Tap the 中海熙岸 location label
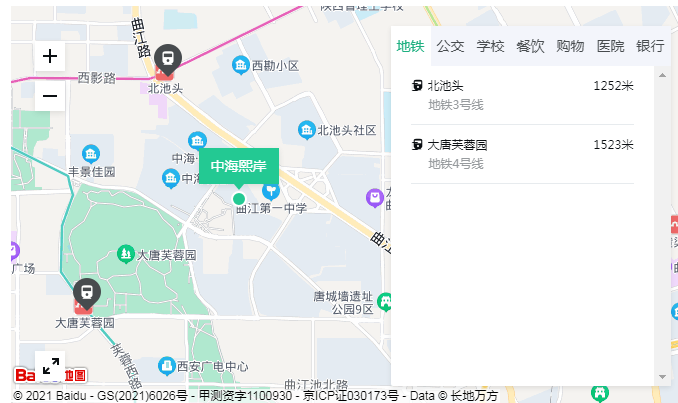Image resolution: width=678 pixels, height=403 pixels. tap(239, 166)
